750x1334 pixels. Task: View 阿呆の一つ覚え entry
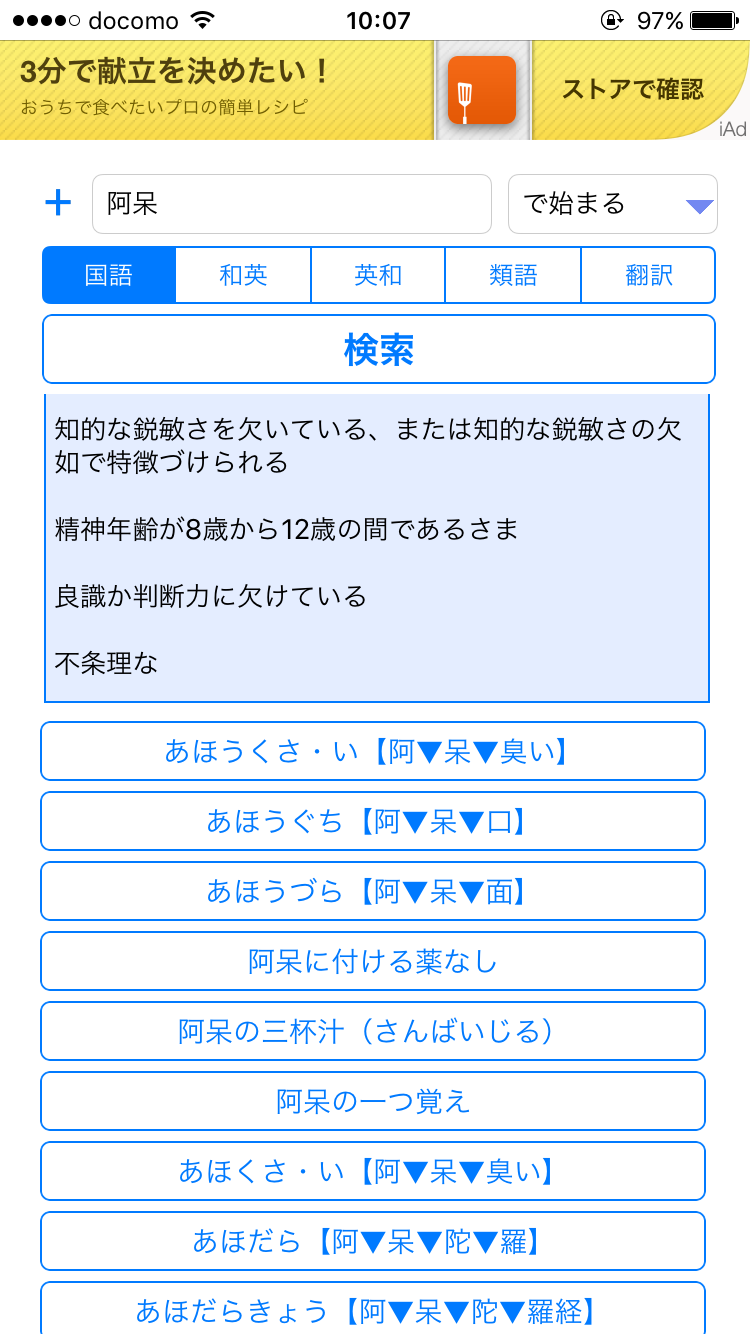tap(372, 1101)
